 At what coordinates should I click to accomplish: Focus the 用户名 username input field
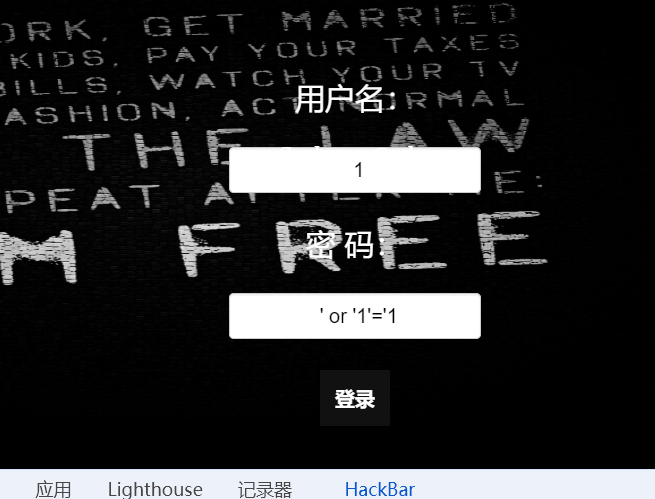(x=354, y=170)
